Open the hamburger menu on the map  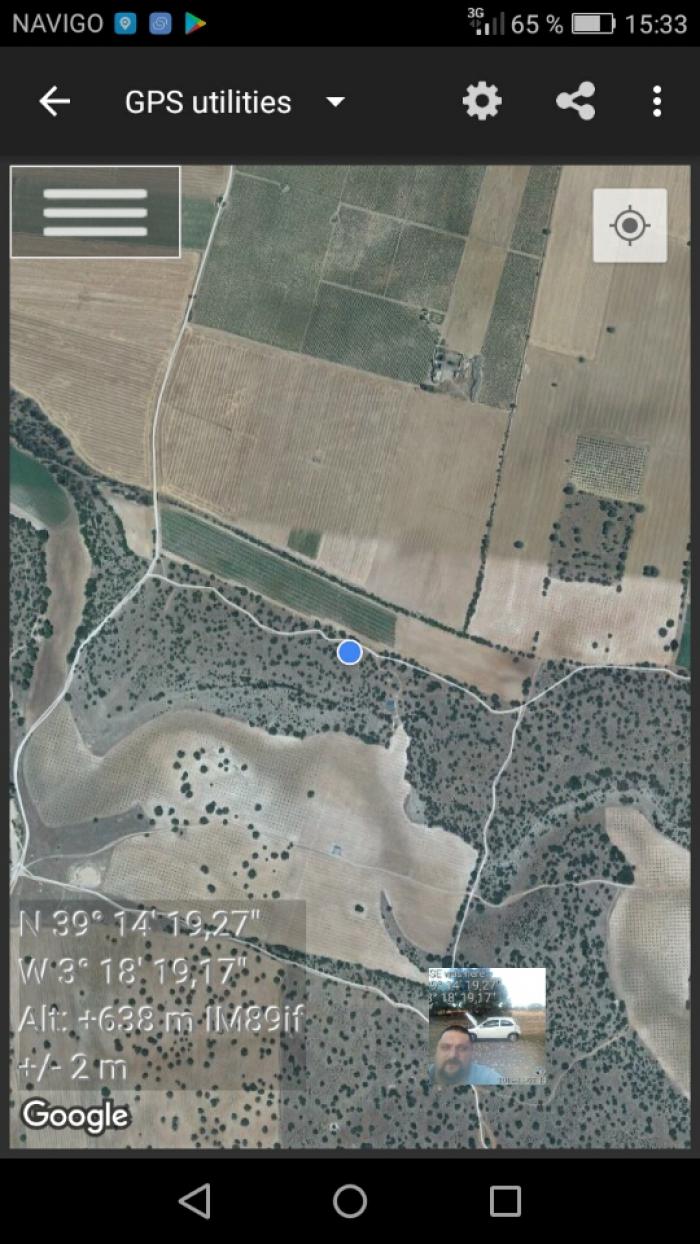95,212
